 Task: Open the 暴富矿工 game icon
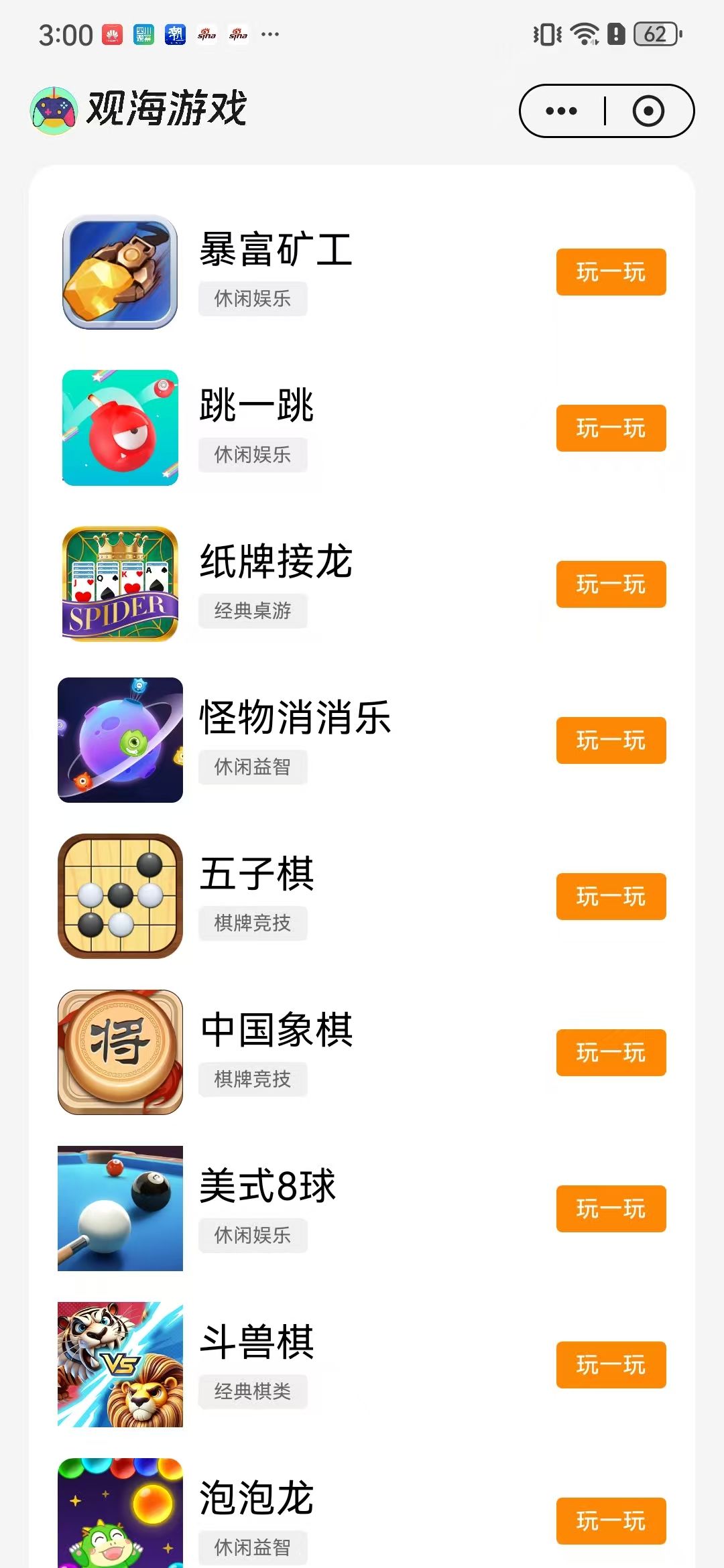pyautogui.click(x=120, y=272)
